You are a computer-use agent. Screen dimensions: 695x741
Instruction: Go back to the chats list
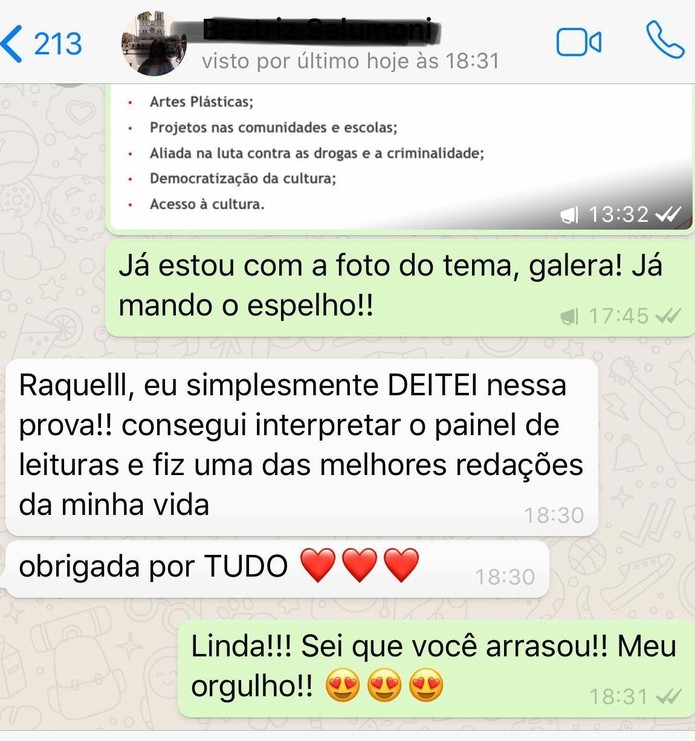[x=42, y=44]
